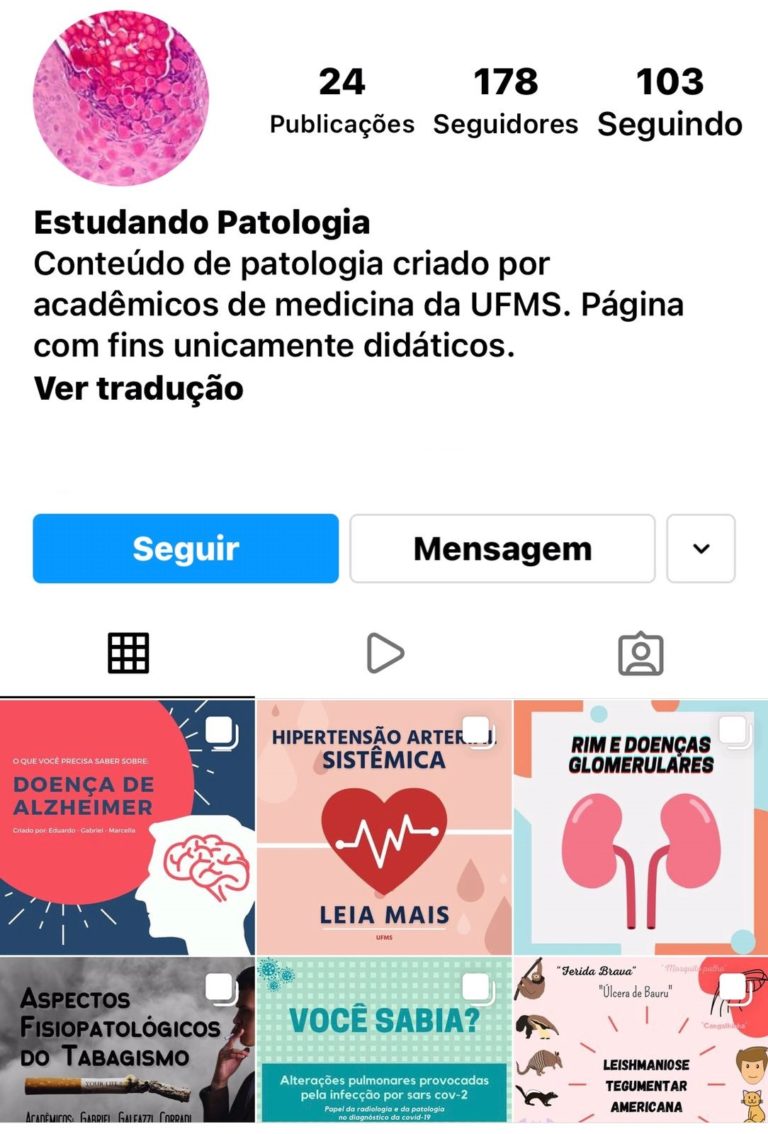Open the Doença de Alzheimer post
The image size is (768, 1134).
[127, 827]
